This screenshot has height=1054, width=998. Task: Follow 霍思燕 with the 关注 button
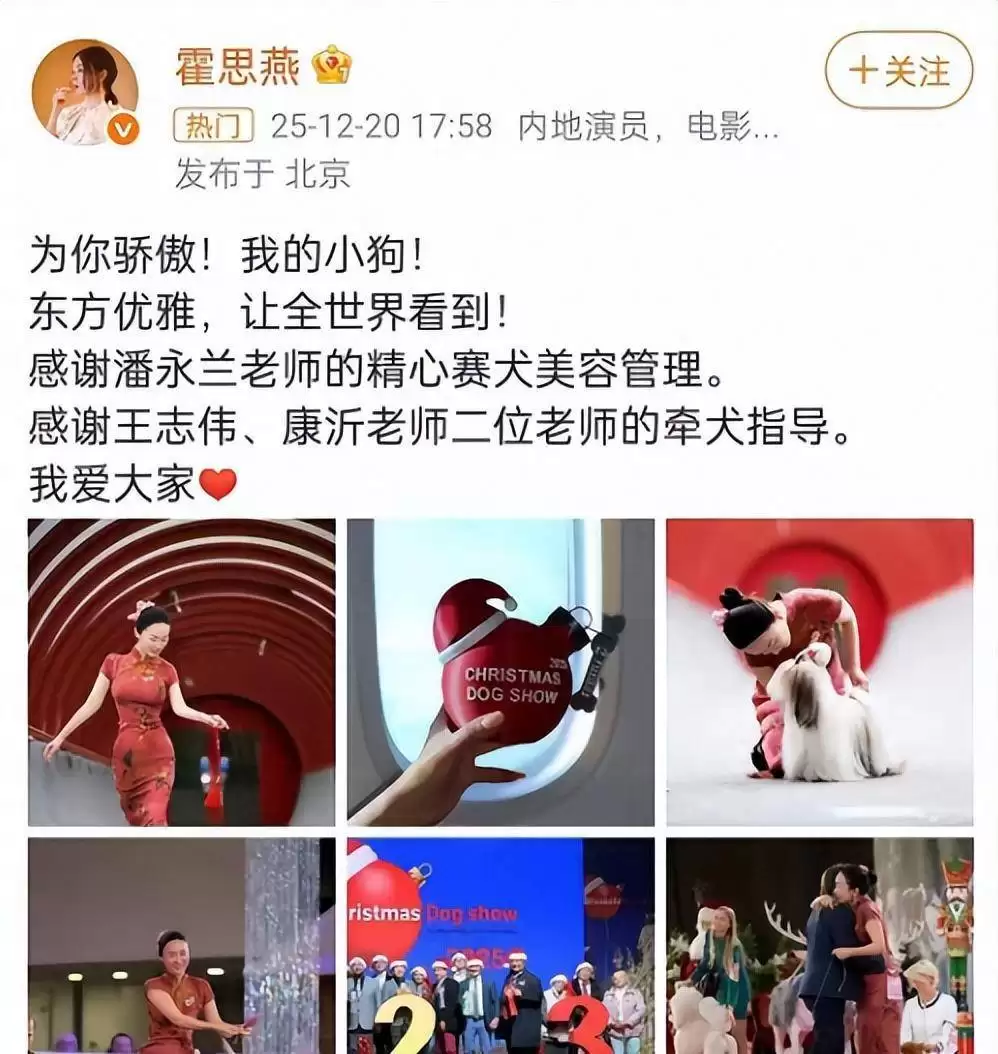(x=898, y=72)
